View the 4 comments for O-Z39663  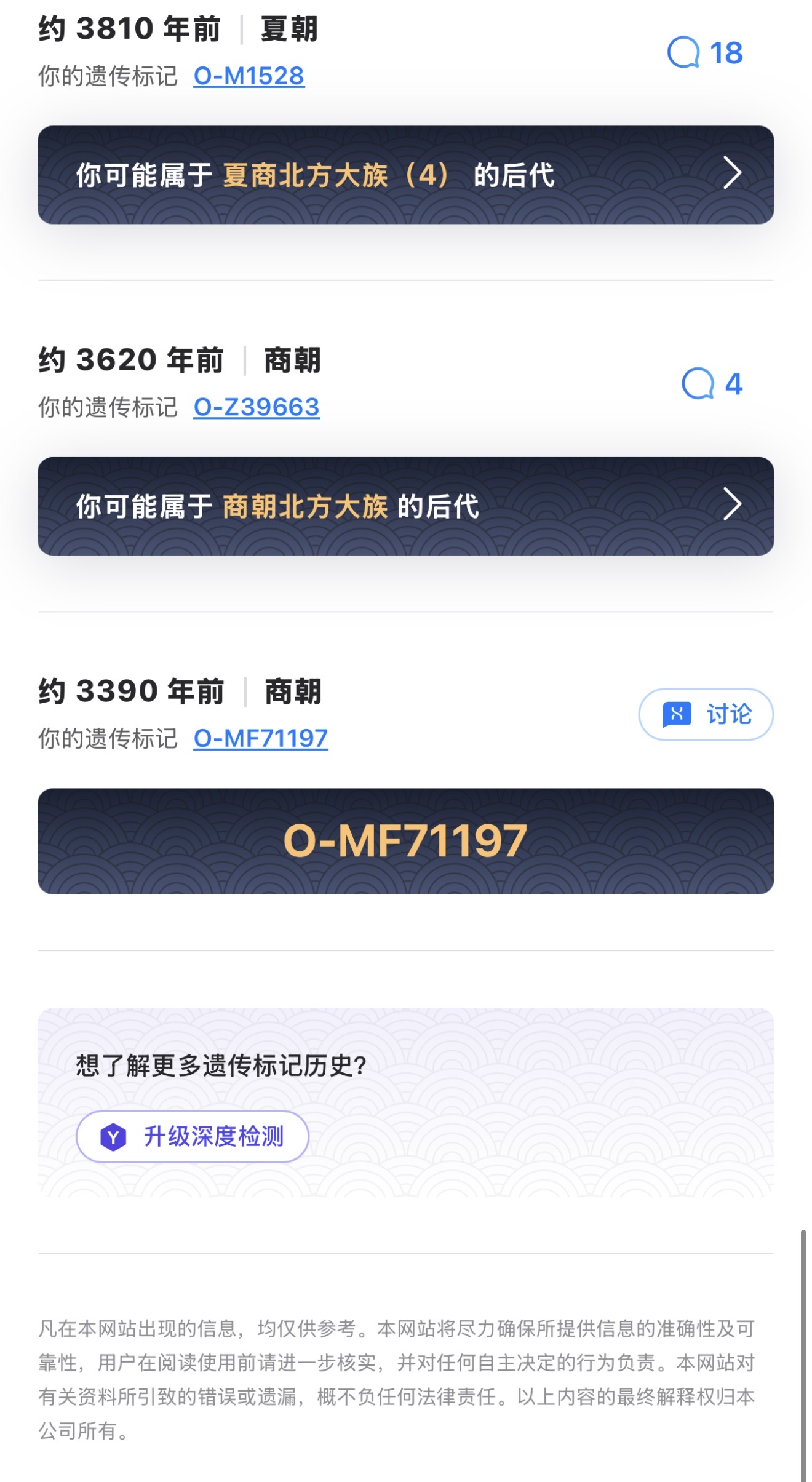pyautogui.click(x=712, y=384)
